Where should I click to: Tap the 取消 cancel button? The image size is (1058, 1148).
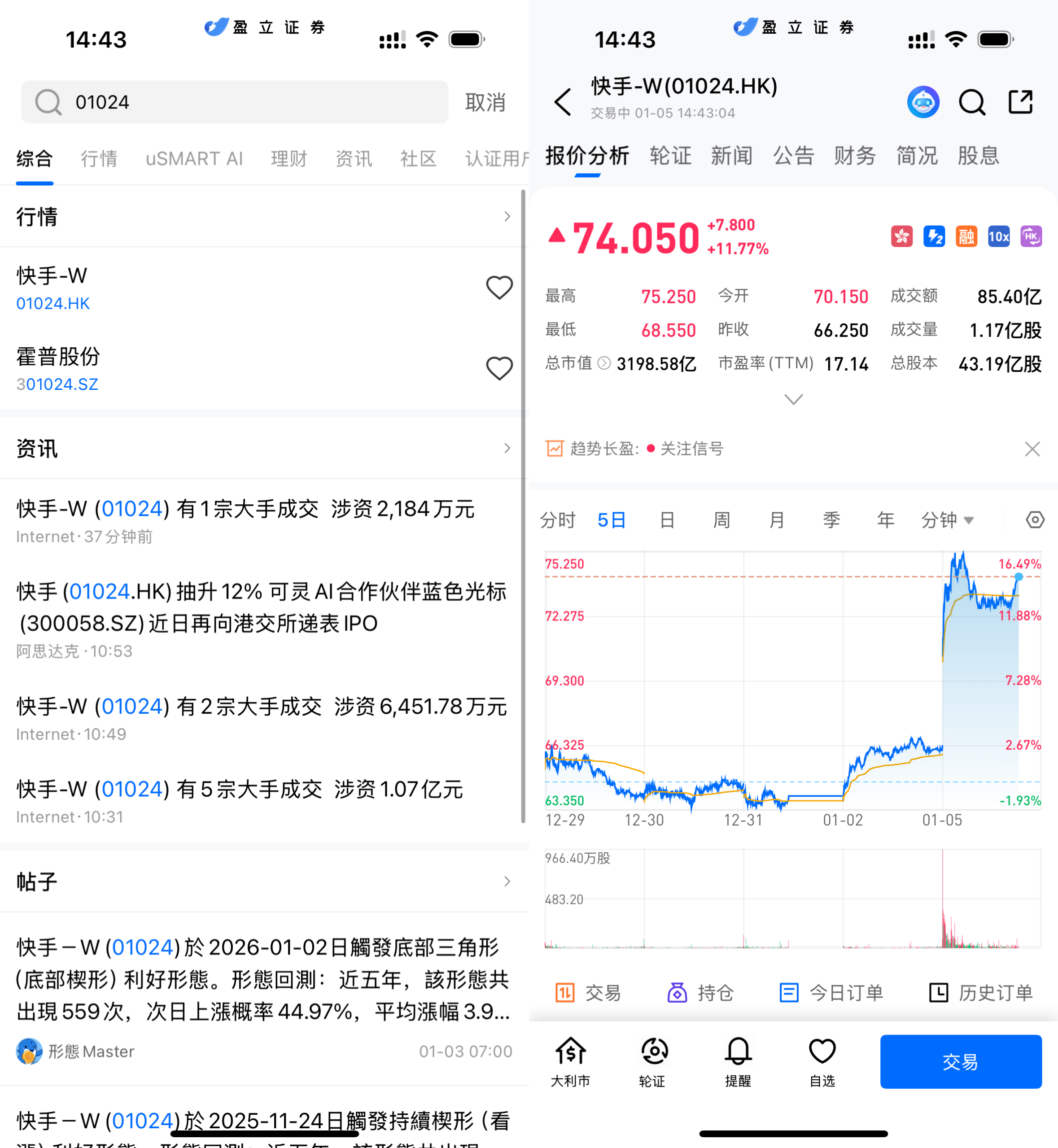coord(485,102)
